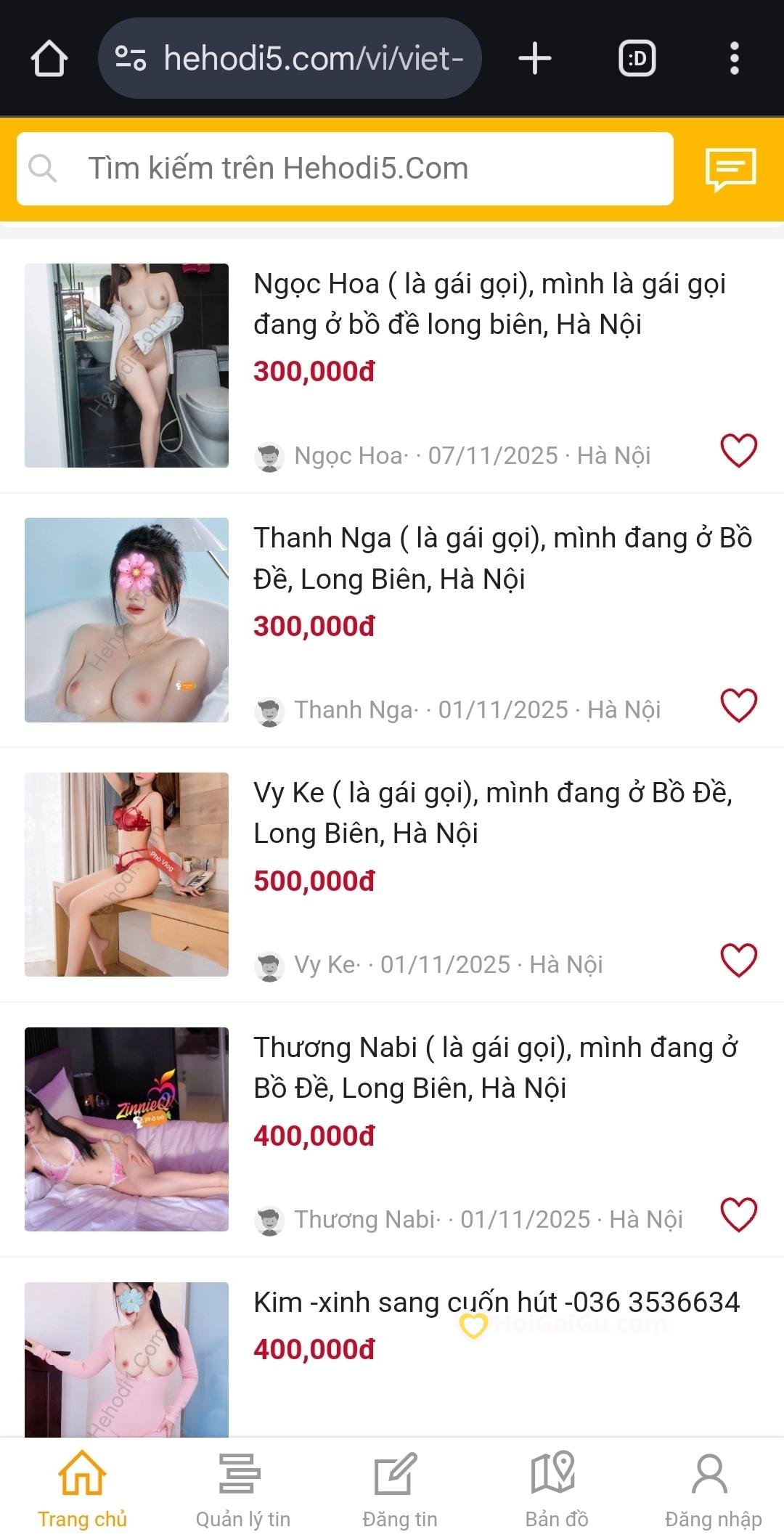784x1540 pixels.
Task: Focus the Hehodi5.Com search box
Action: click(x=345, y=168)
